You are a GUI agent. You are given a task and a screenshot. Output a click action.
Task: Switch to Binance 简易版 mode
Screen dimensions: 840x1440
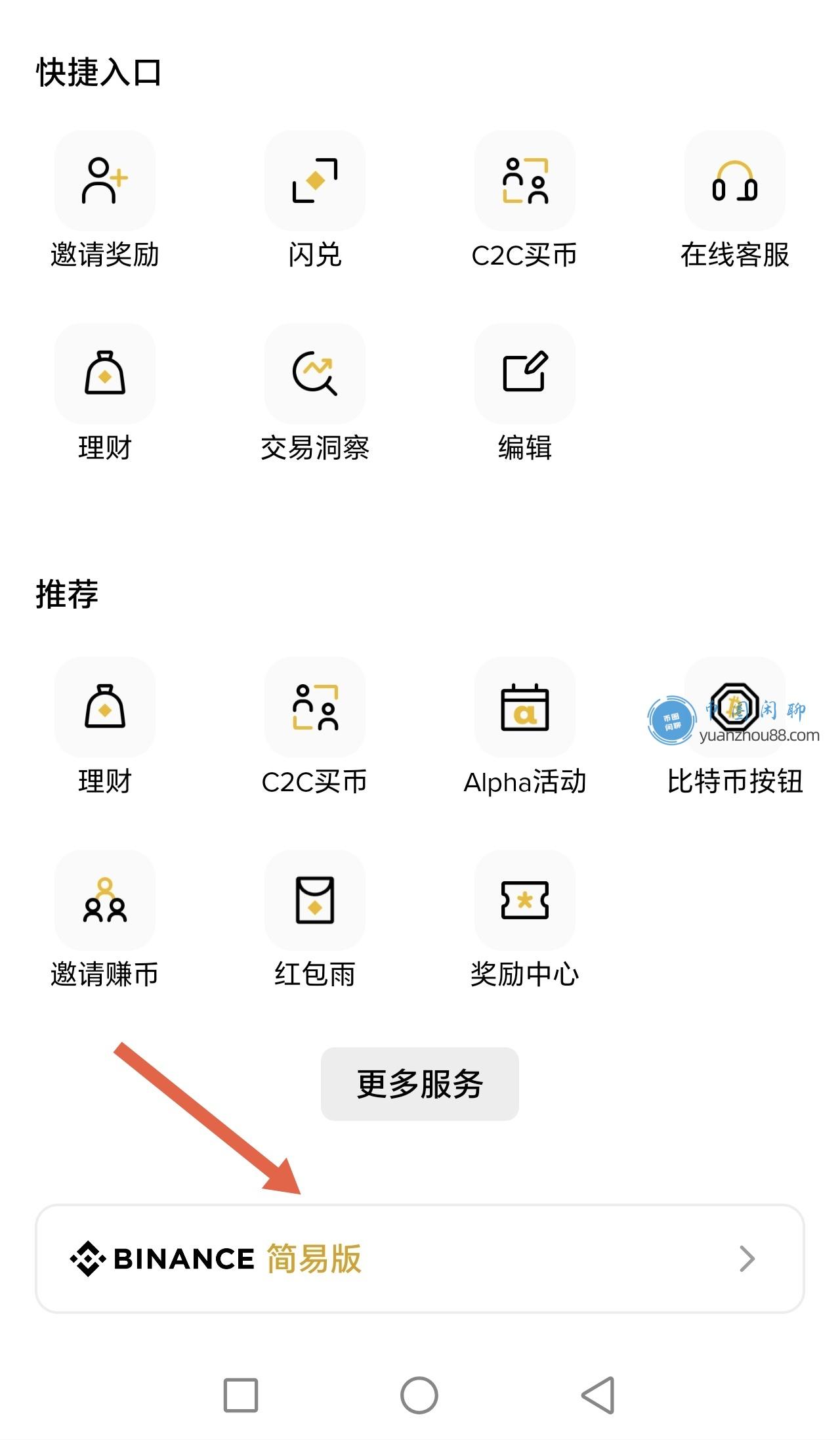tap(420, 1259)
